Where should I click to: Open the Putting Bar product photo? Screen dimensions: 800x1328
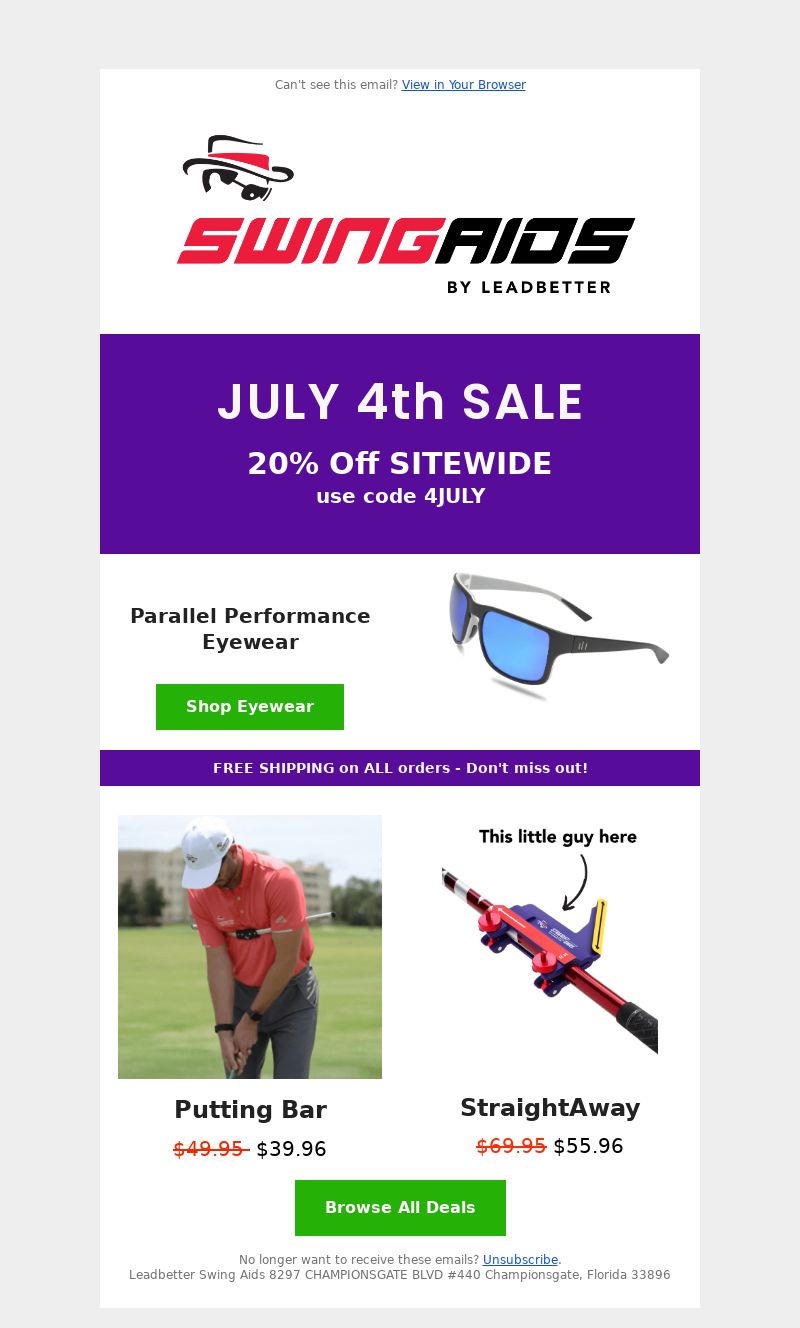tap(250, 947)
